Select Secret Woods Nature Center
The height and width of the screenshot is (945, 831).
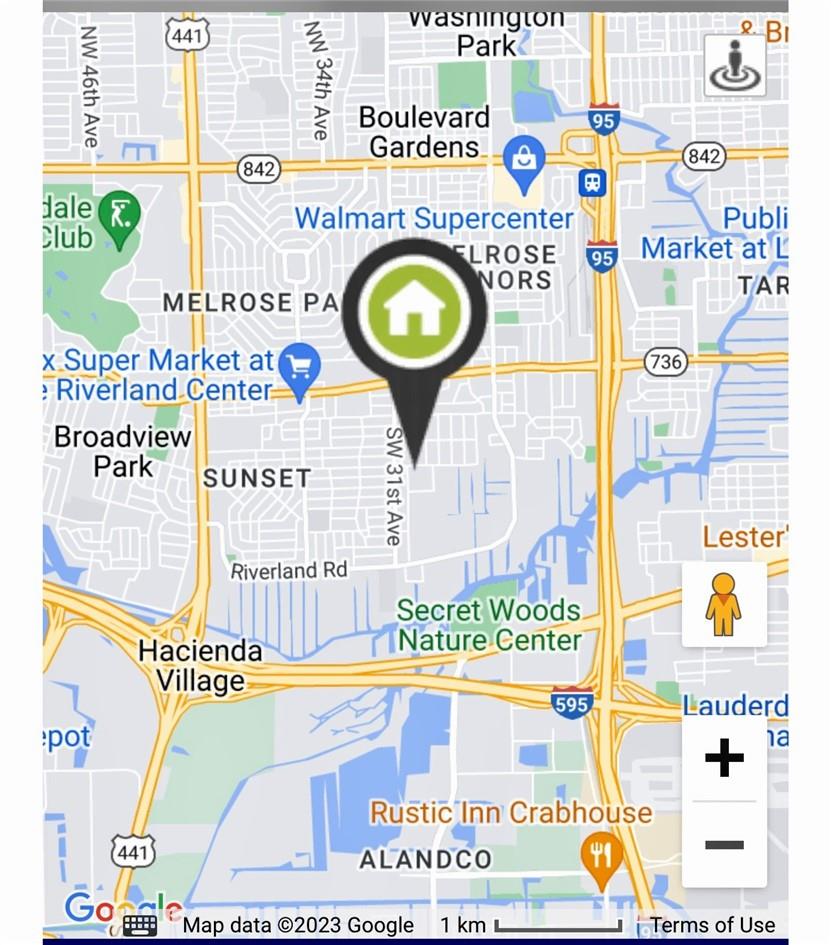pyautogui.click(x=488, y=625)
